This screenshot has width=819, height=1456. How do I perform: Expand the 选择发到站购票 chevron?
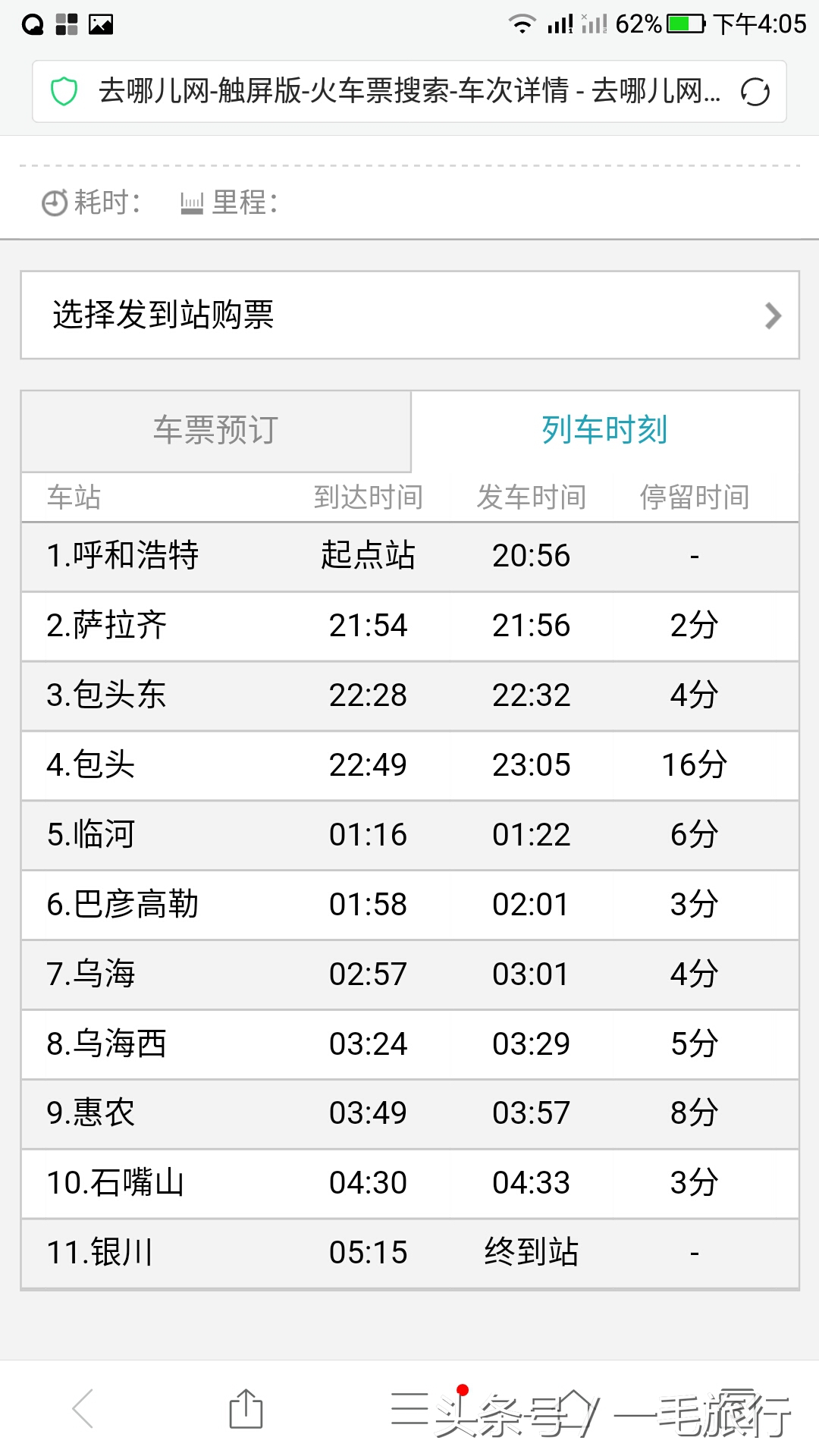(x=772, y=315)
